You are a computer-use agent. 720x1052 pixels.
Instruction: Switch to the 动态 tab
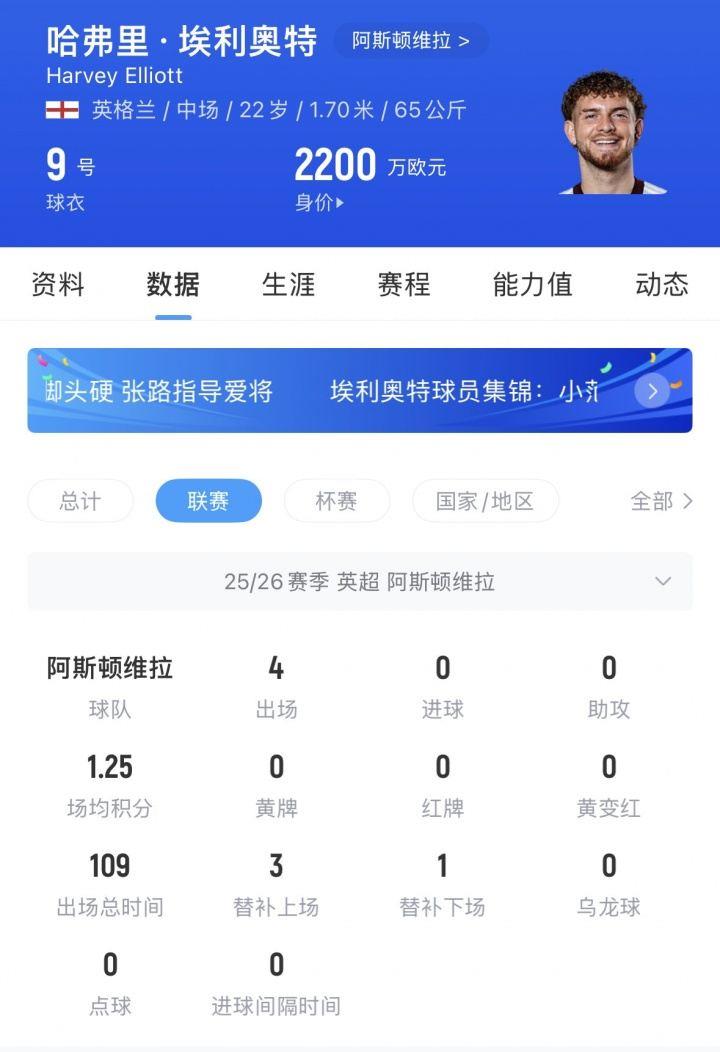point(662,284)
